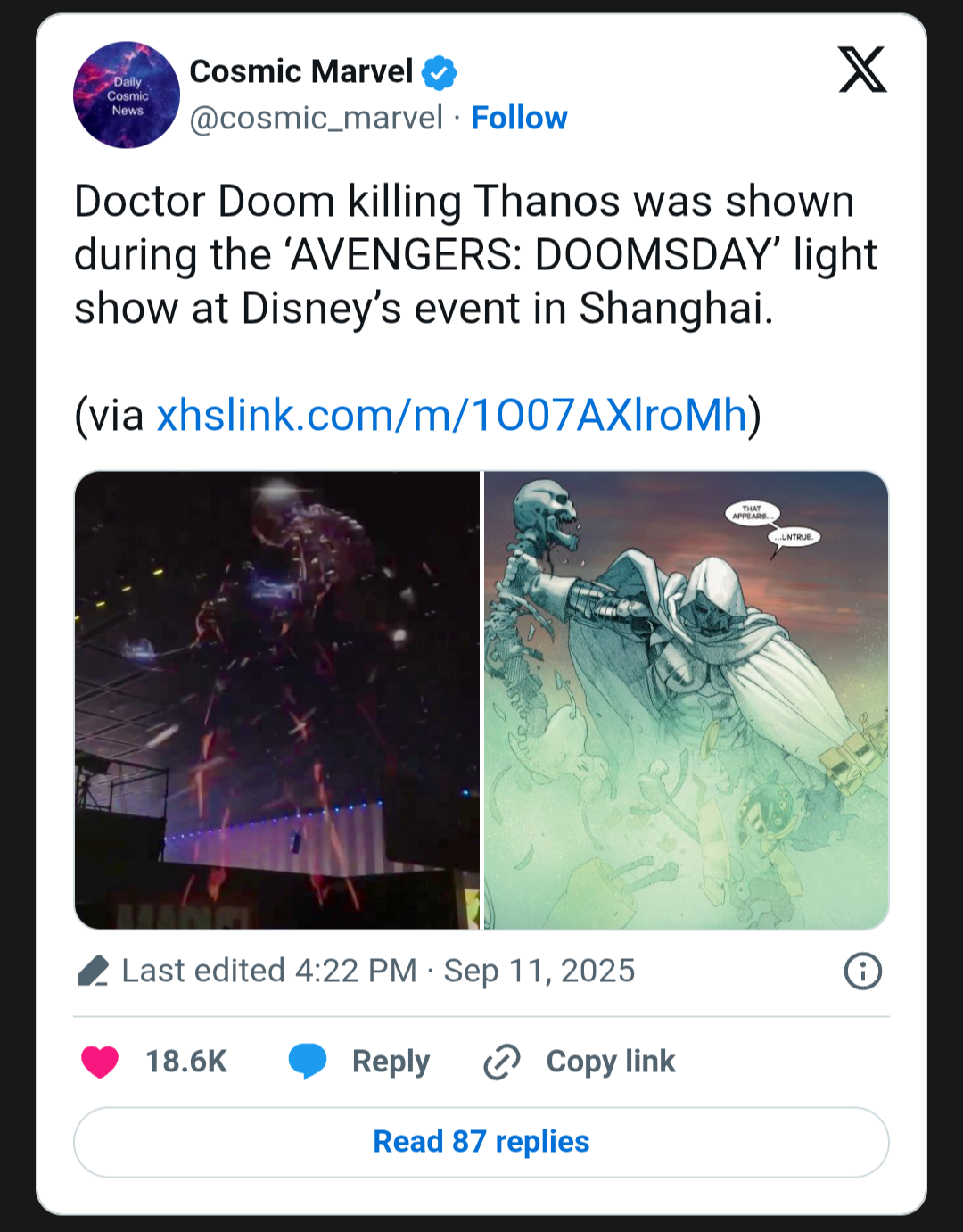The width and height of the screenshot is (963, 1232).
Task: View the Doctor Doom comic image
Action: click(686, 700)
